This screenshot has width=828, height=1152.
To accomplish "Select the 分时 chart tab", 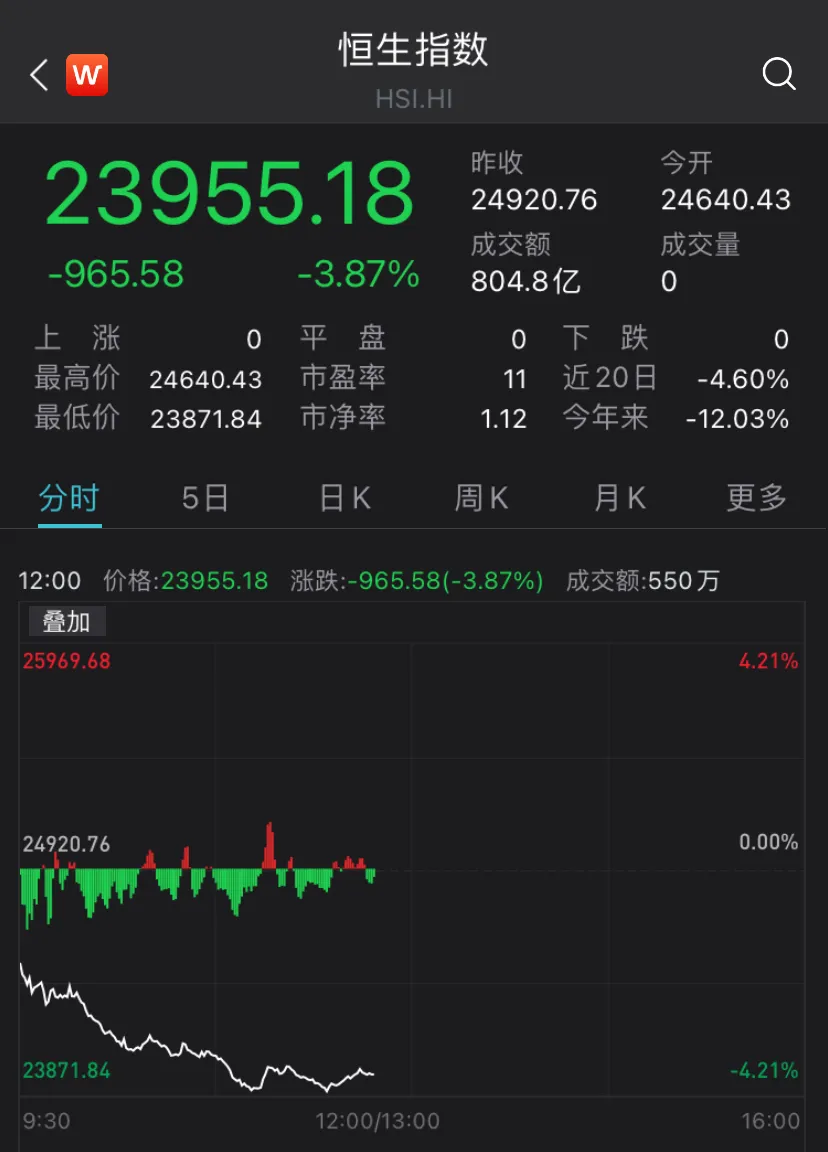I will tap(69, 498).
